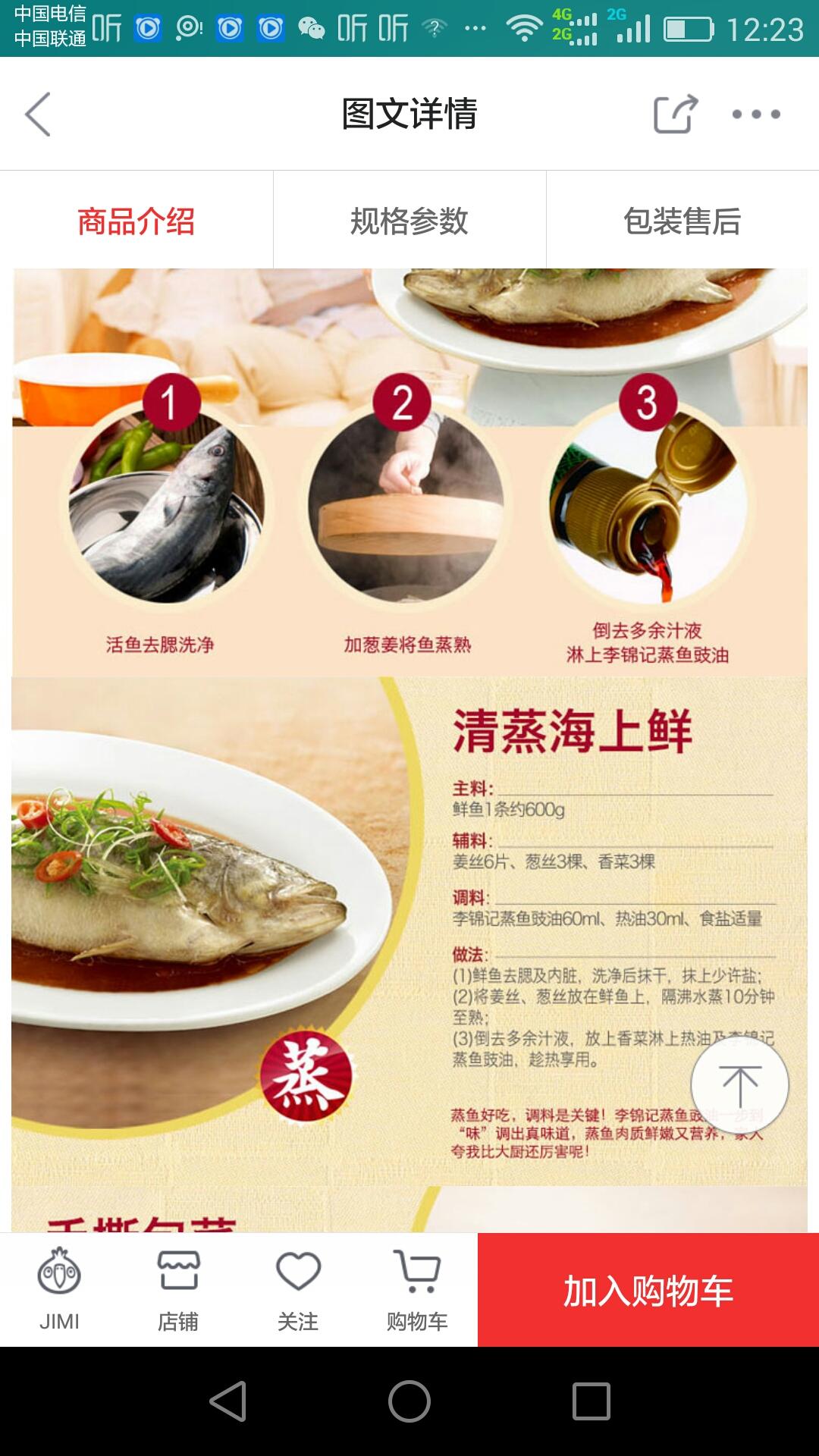Tap 加入购物车 to add the item to the cart

[x=648, y=1290]
